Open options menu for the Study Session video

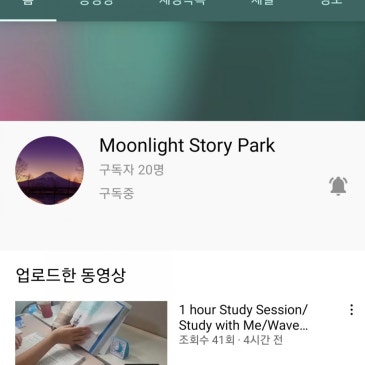click(351, 310)
